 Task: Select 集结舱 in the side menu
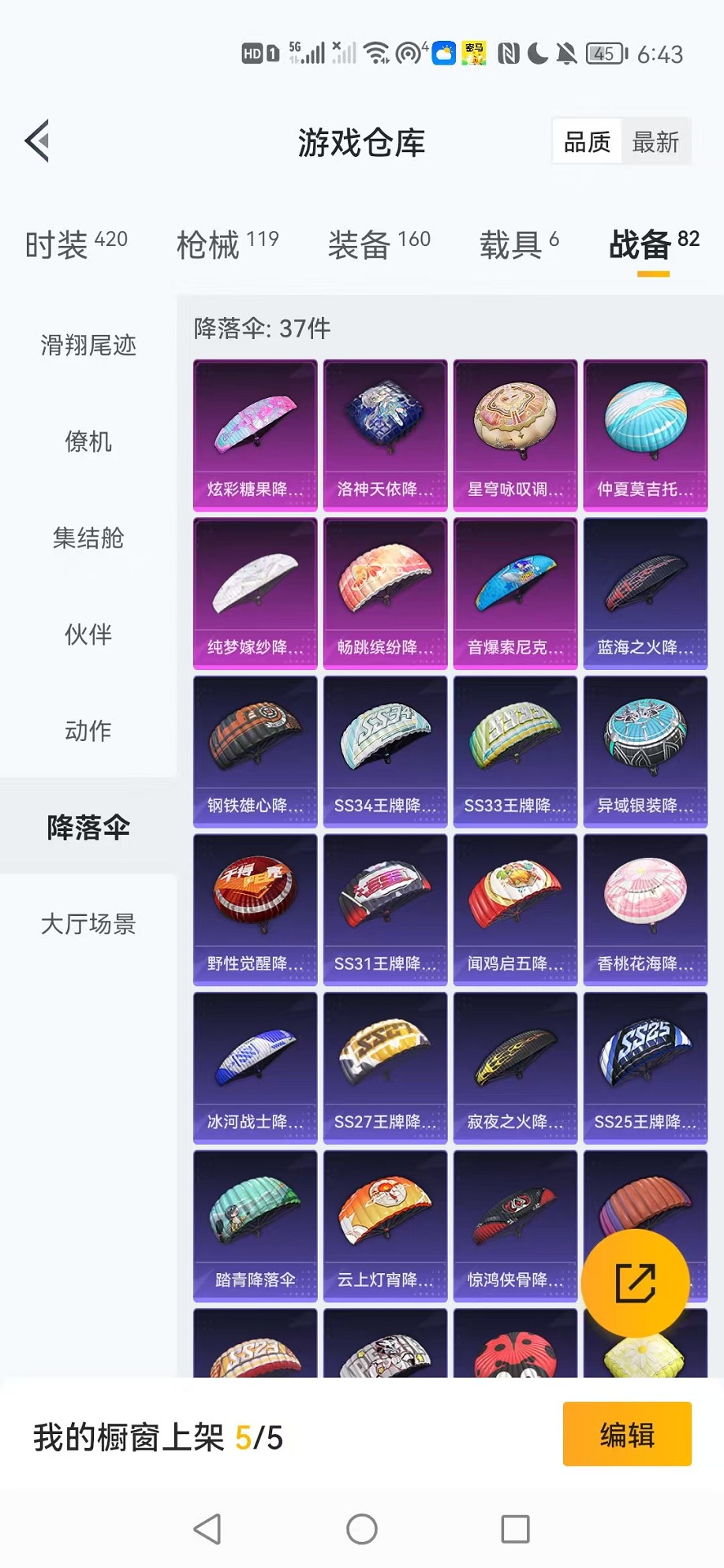click(88, 538)
